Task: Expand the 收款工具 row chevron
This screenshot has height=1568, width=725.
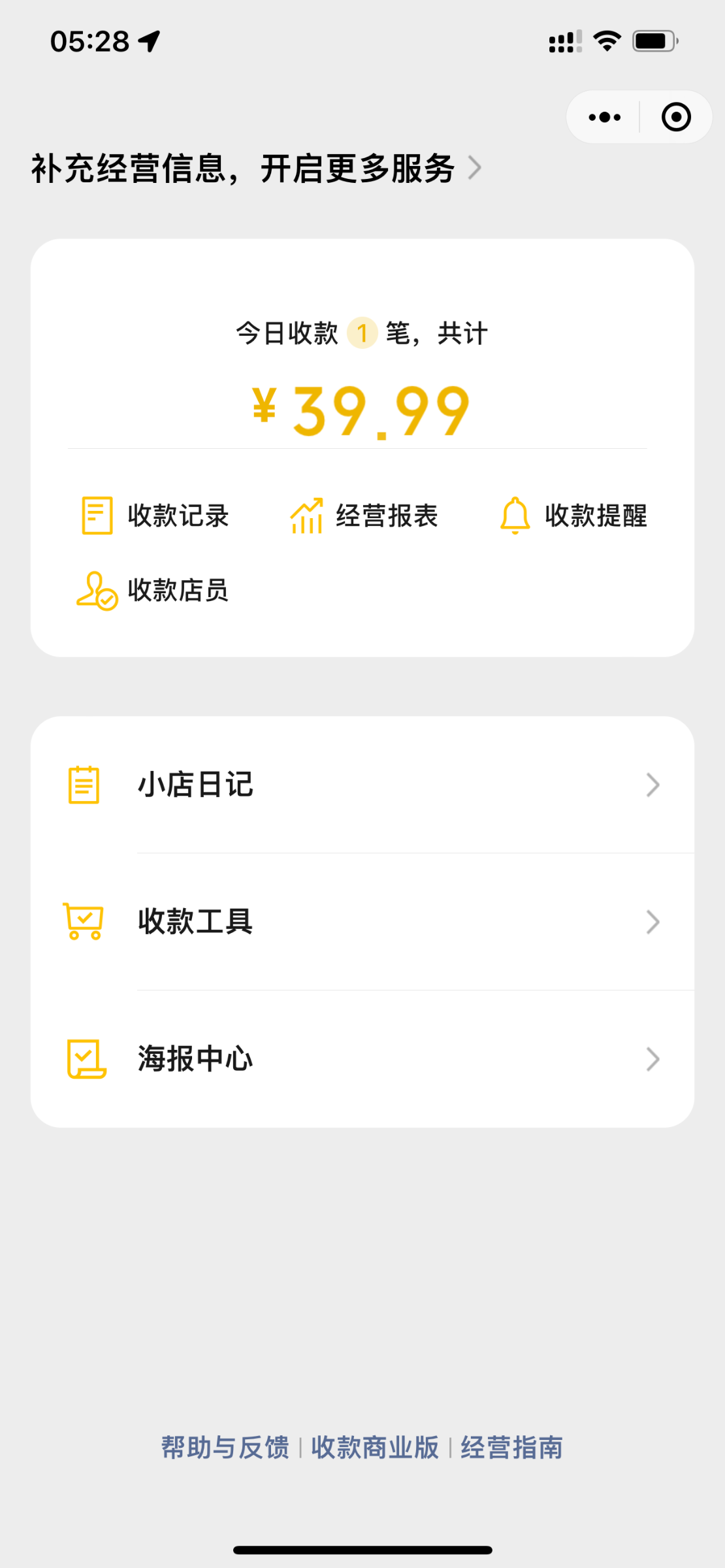Action: [x=652, y=922]
